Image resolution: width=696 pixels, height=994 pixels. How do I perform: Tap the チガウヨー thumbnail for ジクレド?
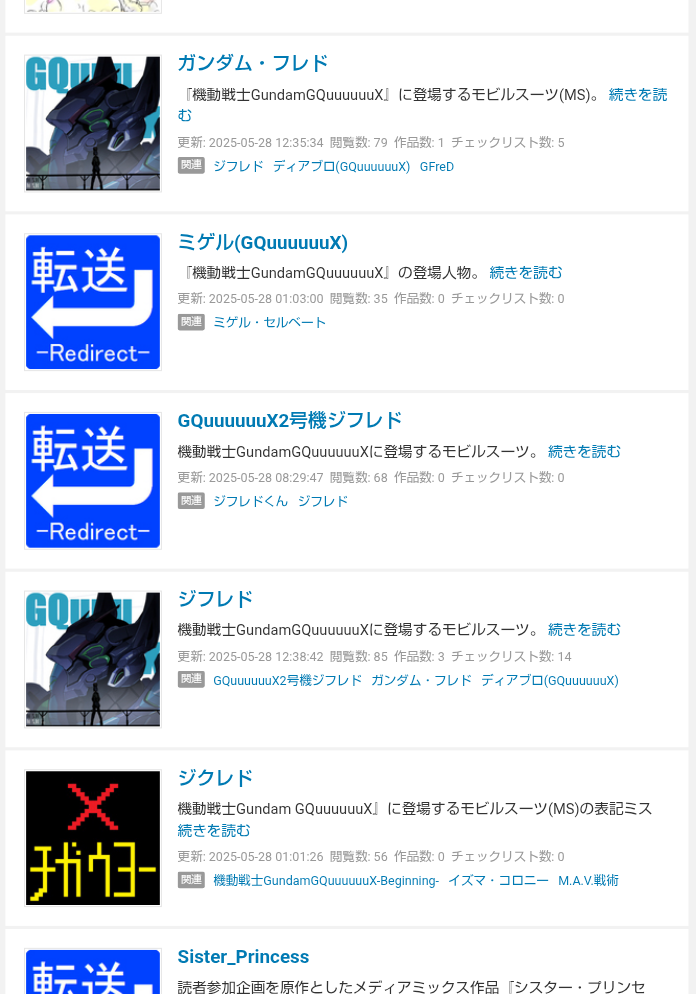[x=93, y=838]
